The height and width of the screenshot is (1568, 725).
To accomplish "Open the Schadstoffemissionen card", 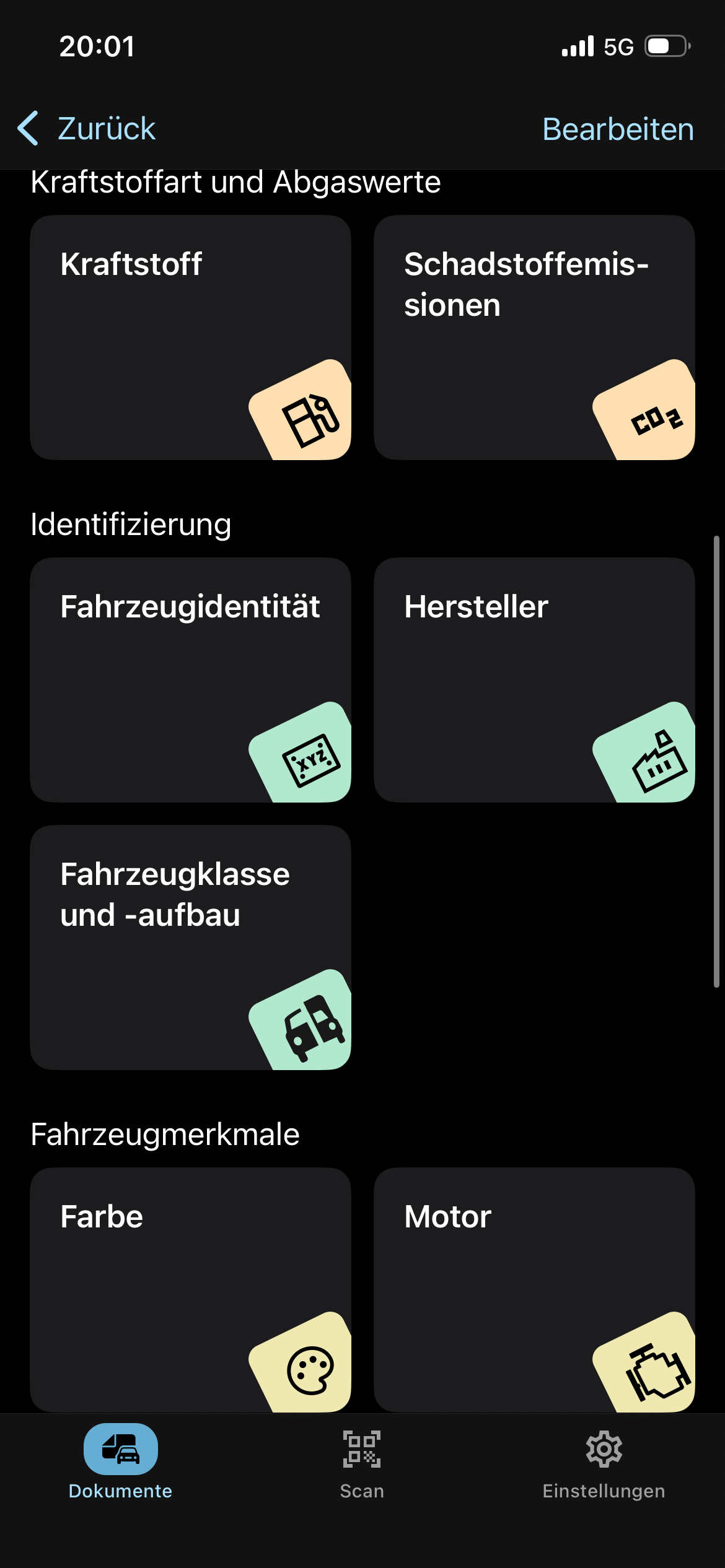I will coord(534,337).
